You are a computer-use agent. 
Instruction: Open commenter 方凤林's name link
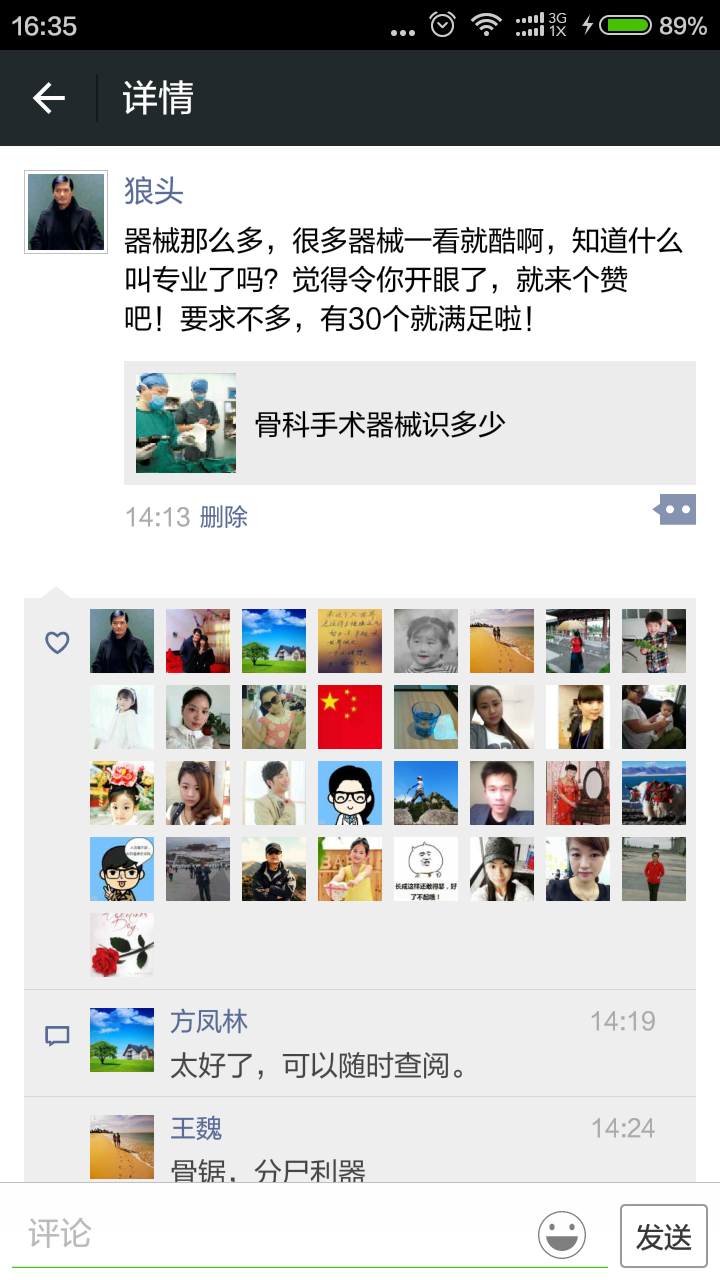[x=209, y=1021]
